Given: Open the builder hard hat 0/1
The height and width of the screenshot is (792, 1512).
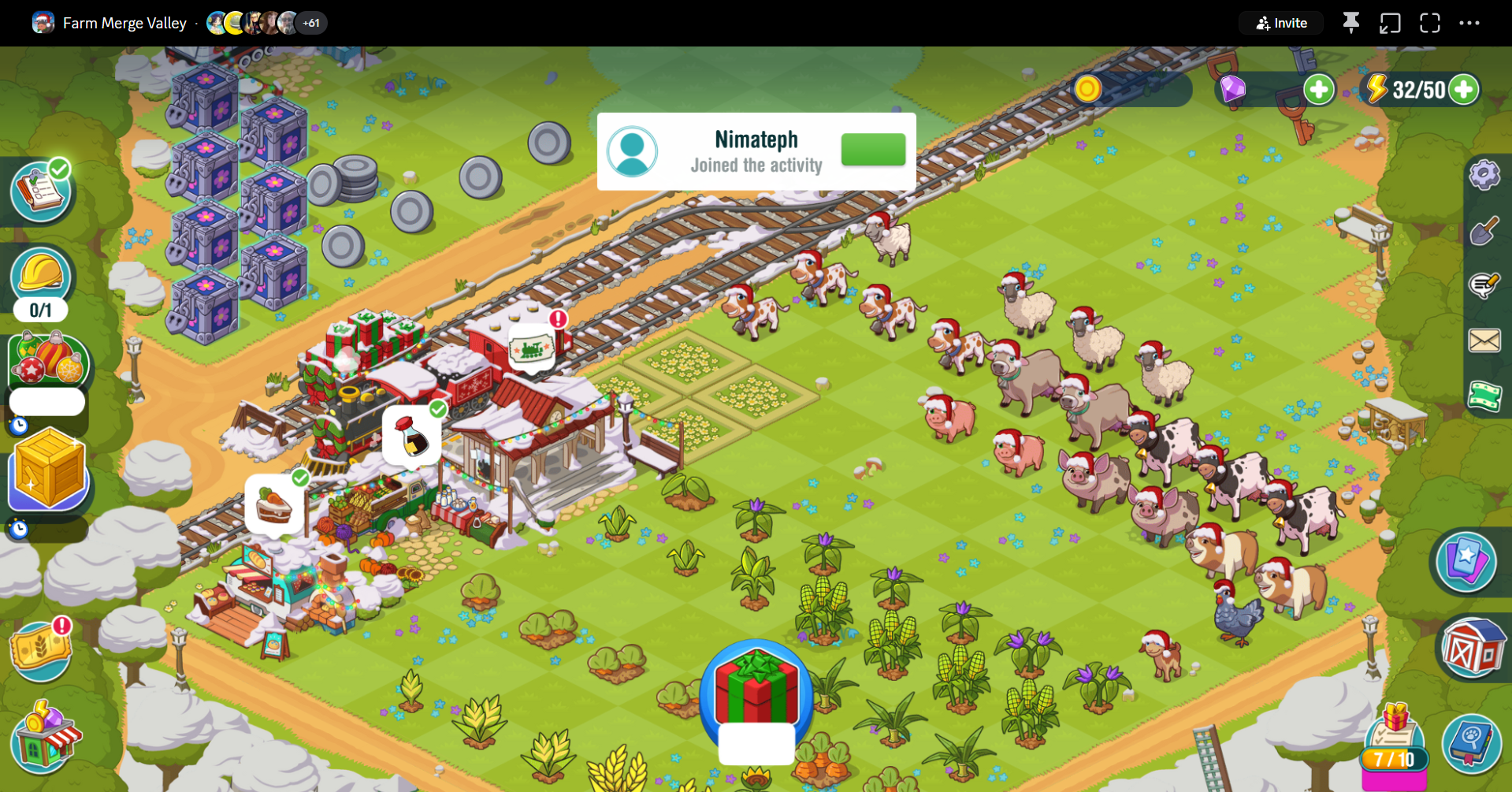Looking at the screenshot, I should pos(41,277).
